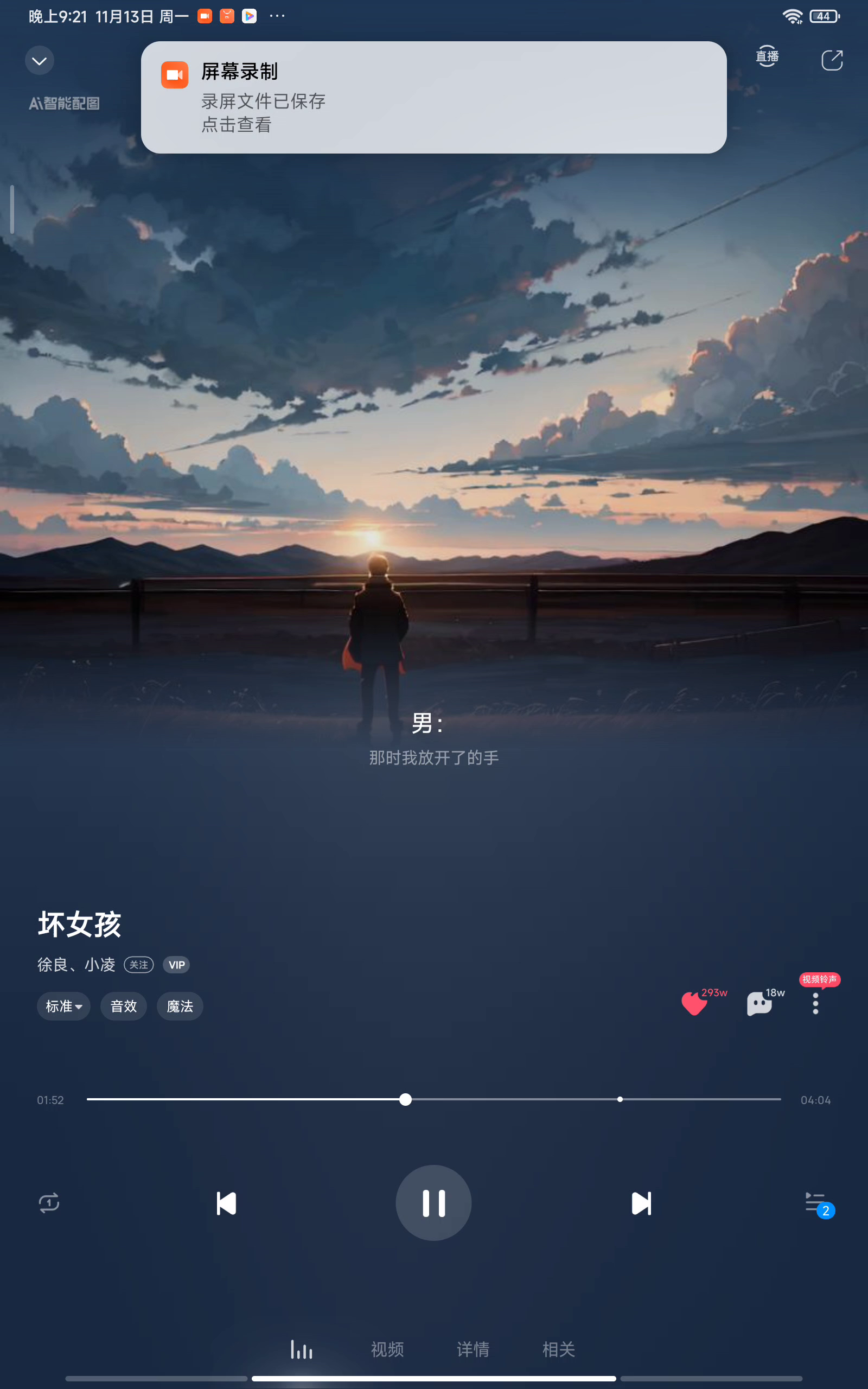This screenshot has height=1389, width=868.
Task: Switch to the 相关 tab
Action: (x=559, y=1349)
